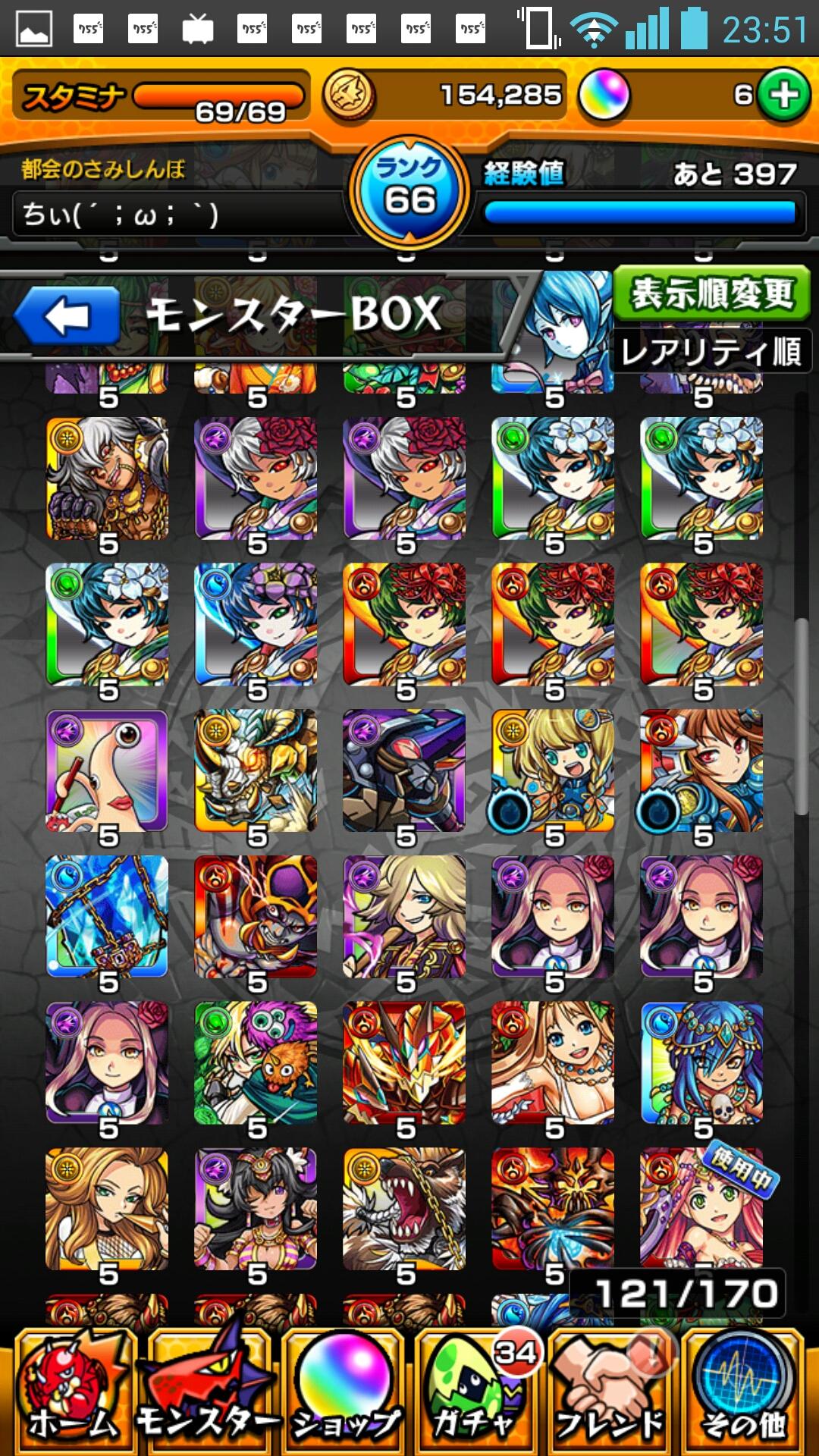This screenshot has width=819, height=1456.
Task: Open the フレンド tab
Action: click(610, 1392)
